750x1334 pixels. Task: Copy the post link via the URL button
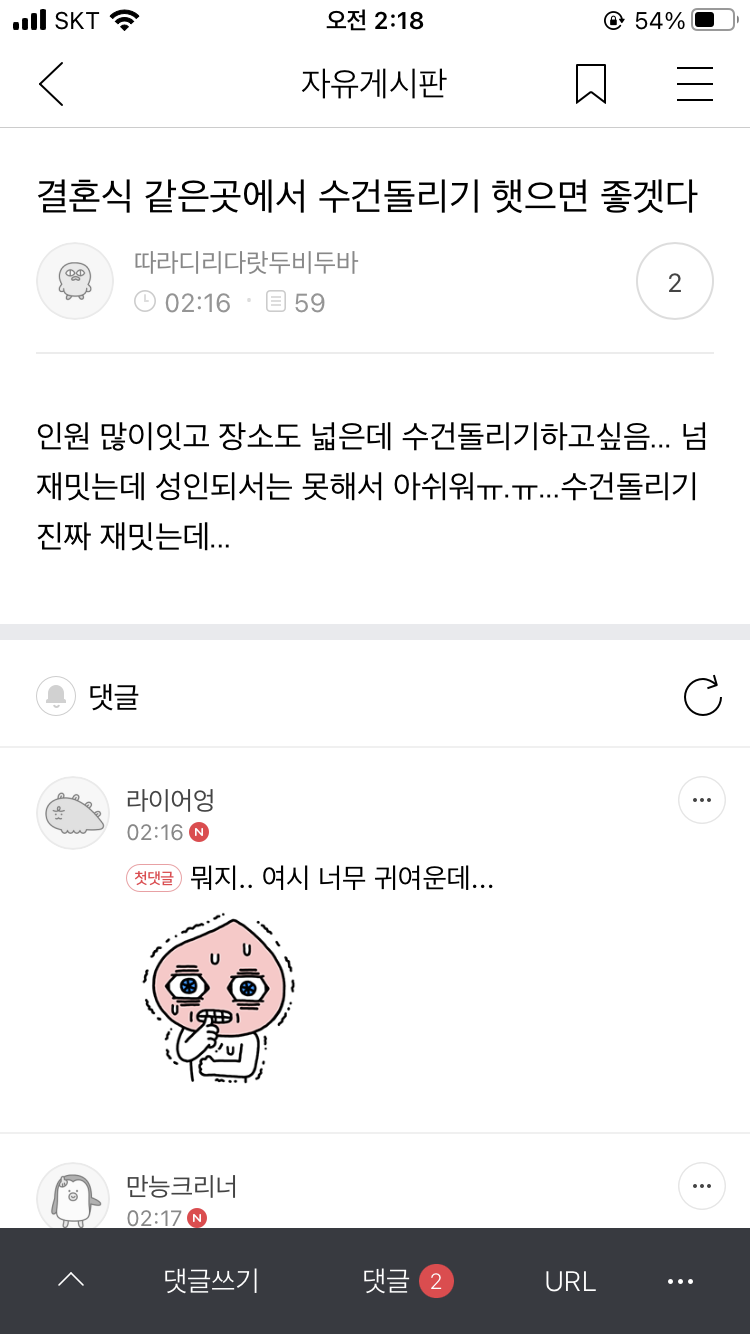point(569,1281)
